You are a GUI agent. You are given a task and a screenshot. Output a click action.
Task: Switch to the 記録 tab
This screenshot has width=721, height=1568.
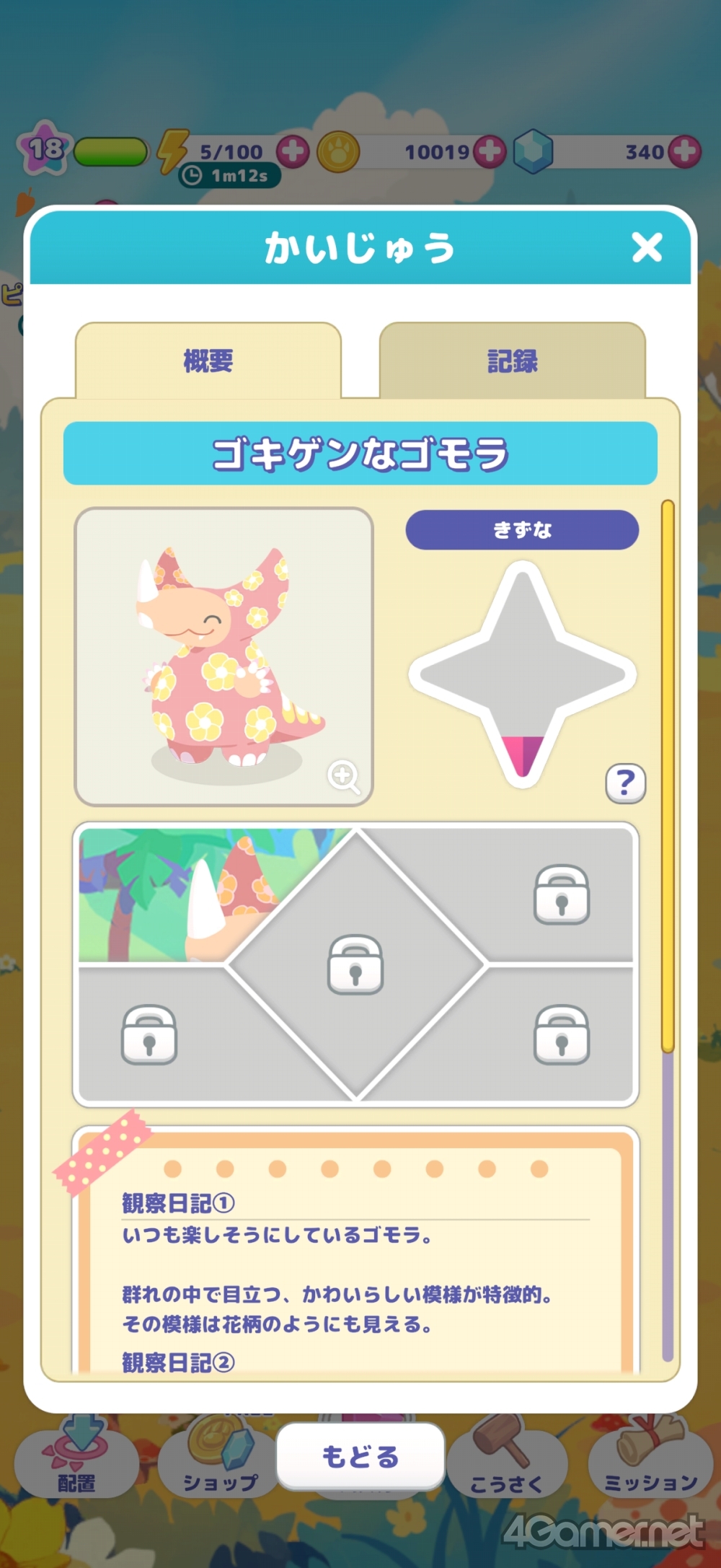point(512,361)
